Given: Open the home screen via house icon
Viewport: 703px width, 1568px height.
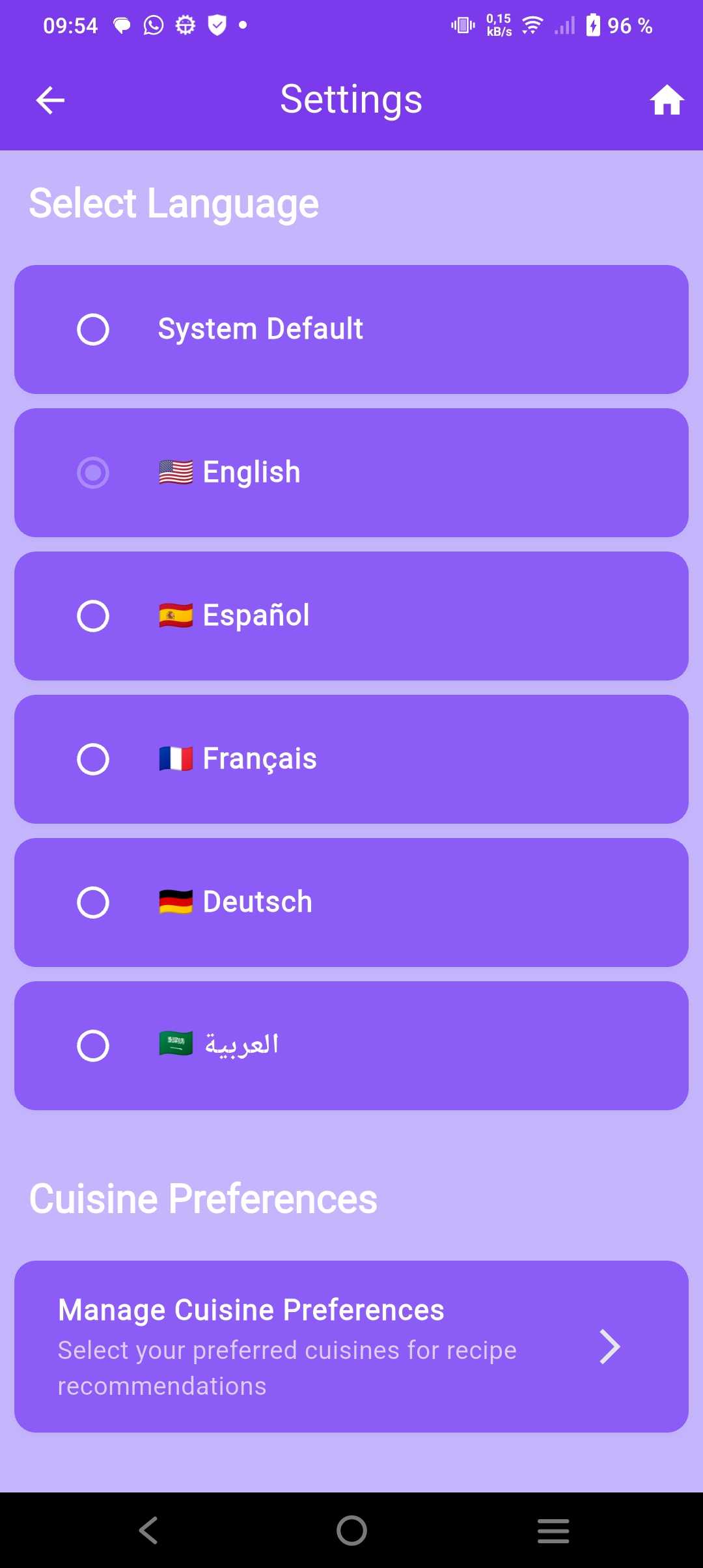Looking at the screenshot, I should [667, 100].
